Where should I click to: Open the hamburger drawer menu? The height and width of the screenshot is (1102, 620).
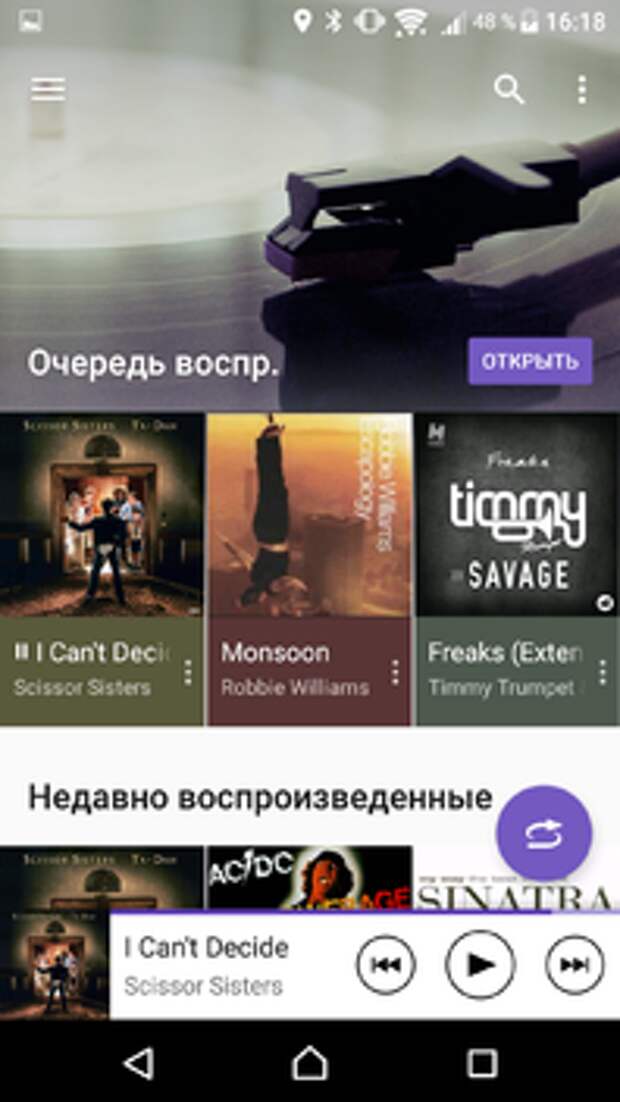47,89
